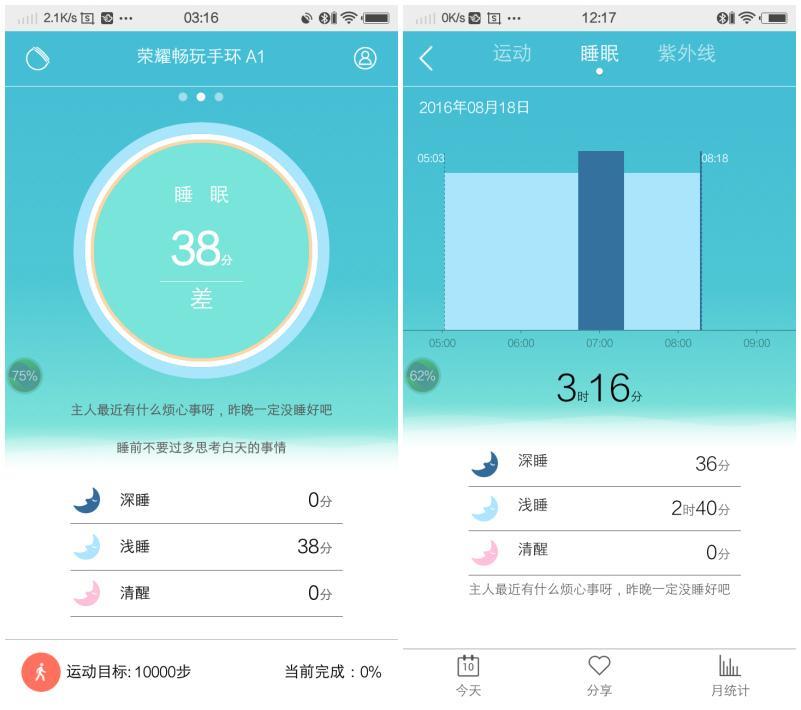Switch to the 运动 tab
The height and width of the screenshot is (710, 801).
[512, 54]
